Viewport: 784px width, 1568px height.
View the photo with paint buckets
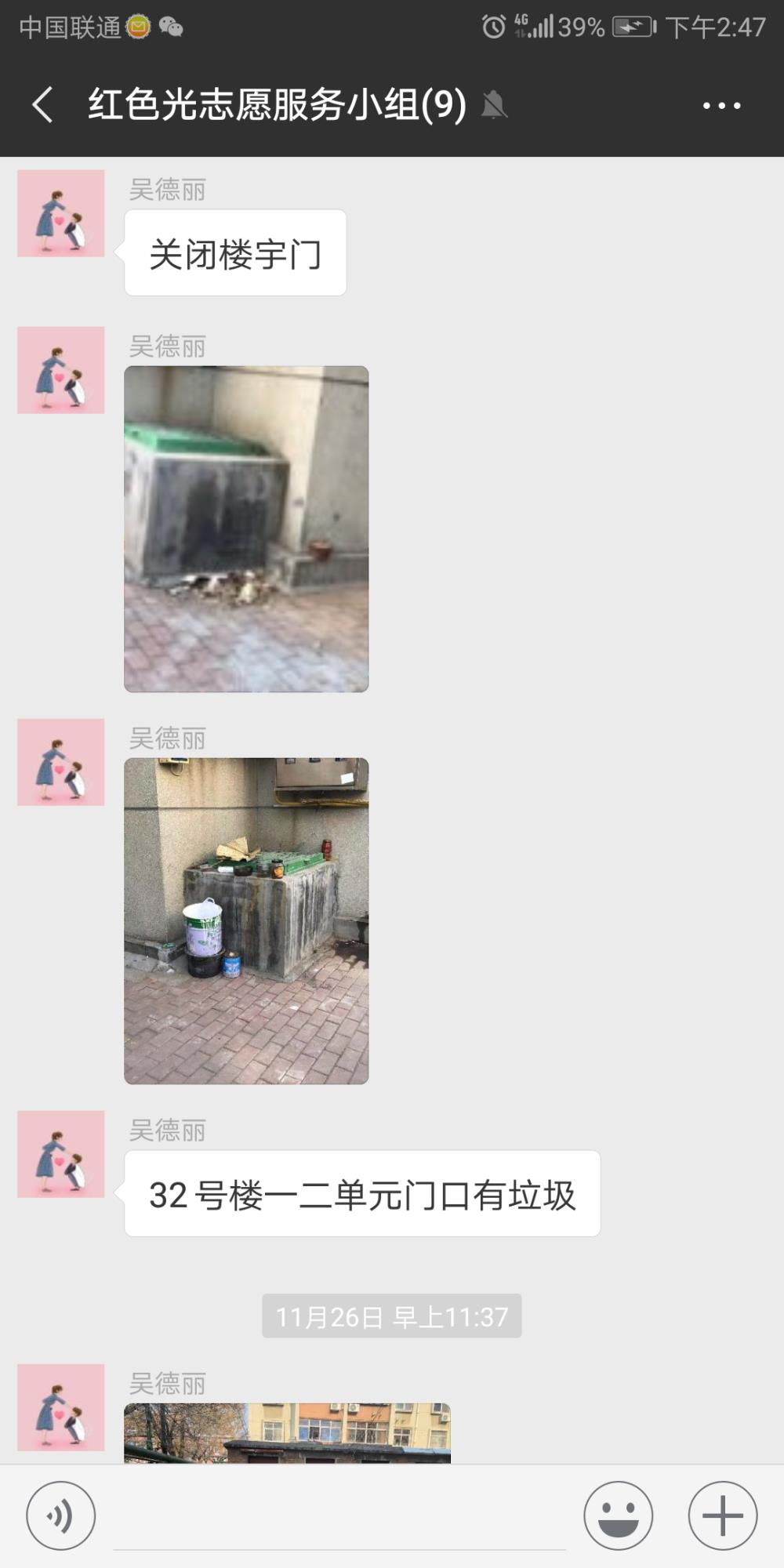tap(246, 921)
